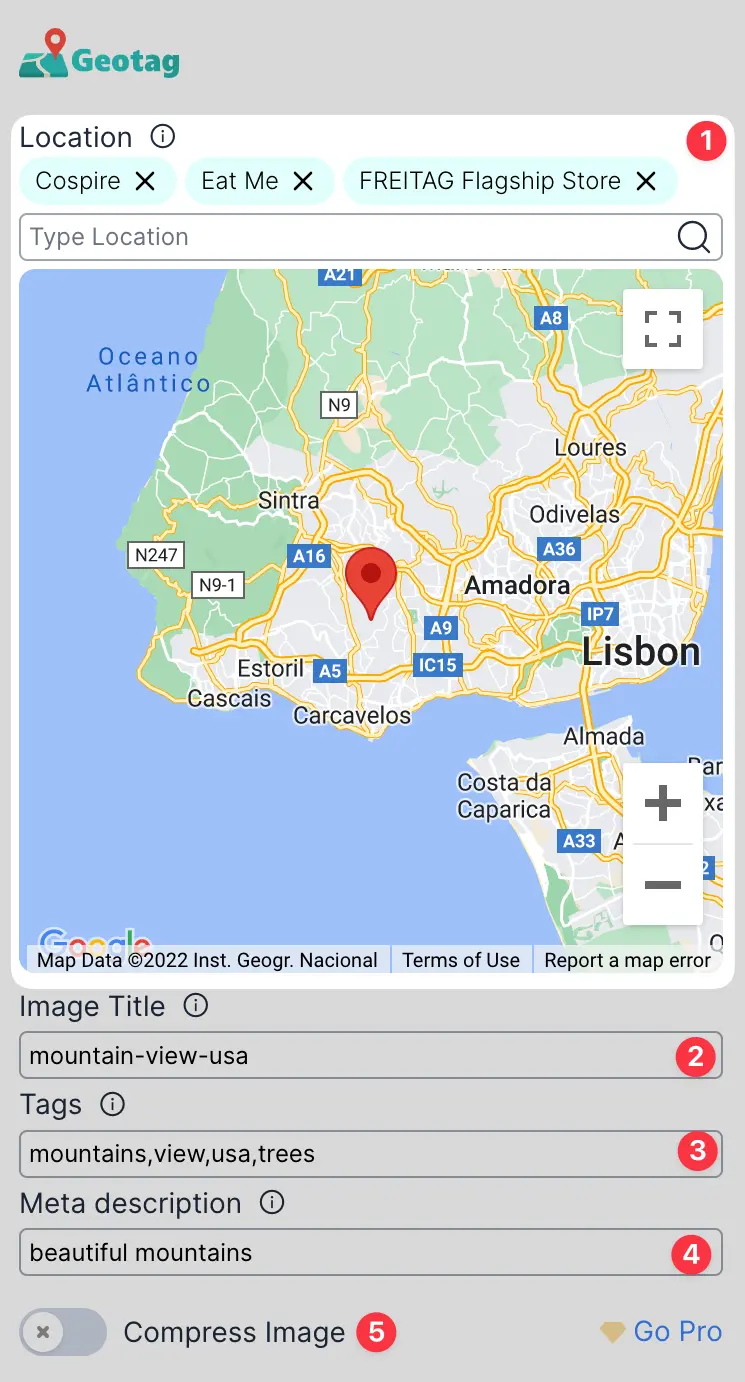Remove the Eat Me location chip
The image size is (745, 1382).
point(303,181)
